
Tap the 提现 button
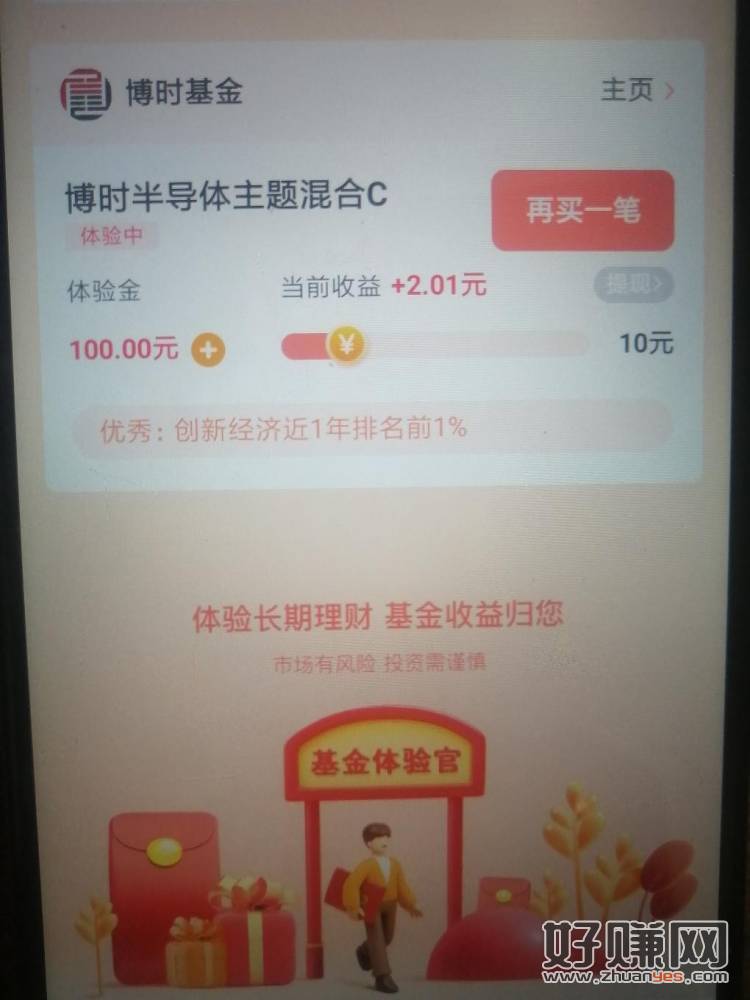633,286
